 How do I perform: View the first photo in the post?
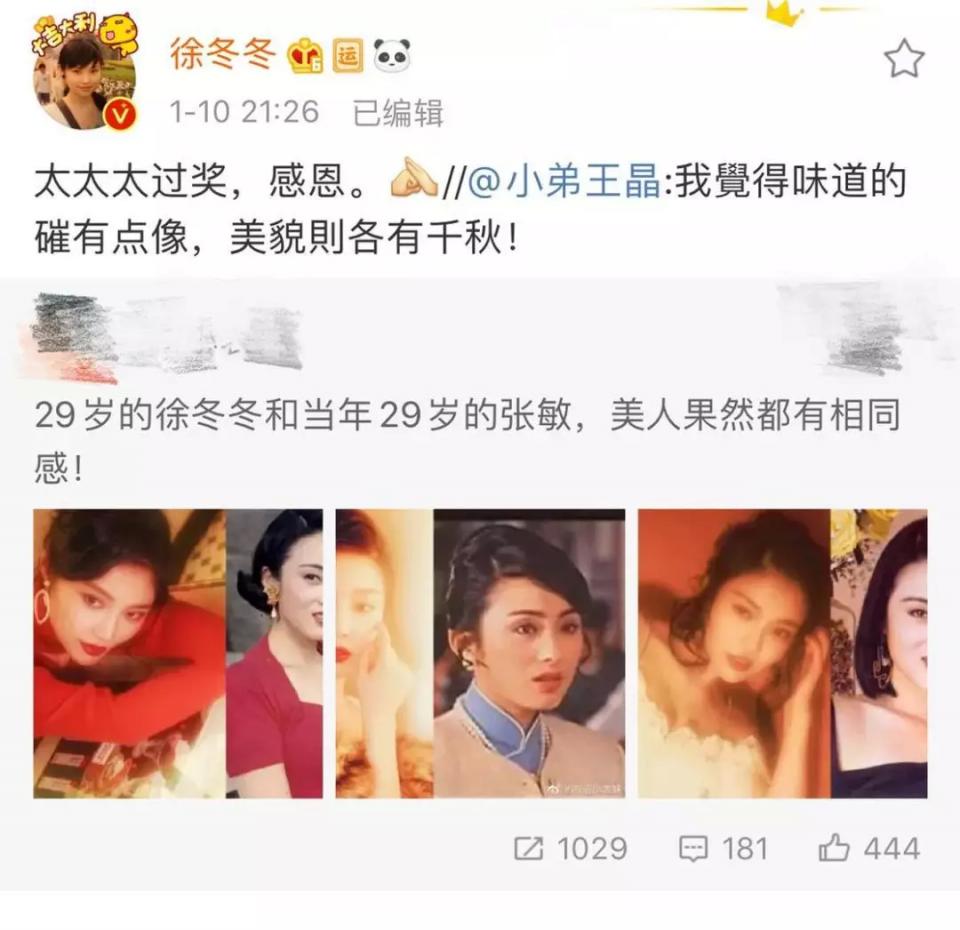point(178,653)
